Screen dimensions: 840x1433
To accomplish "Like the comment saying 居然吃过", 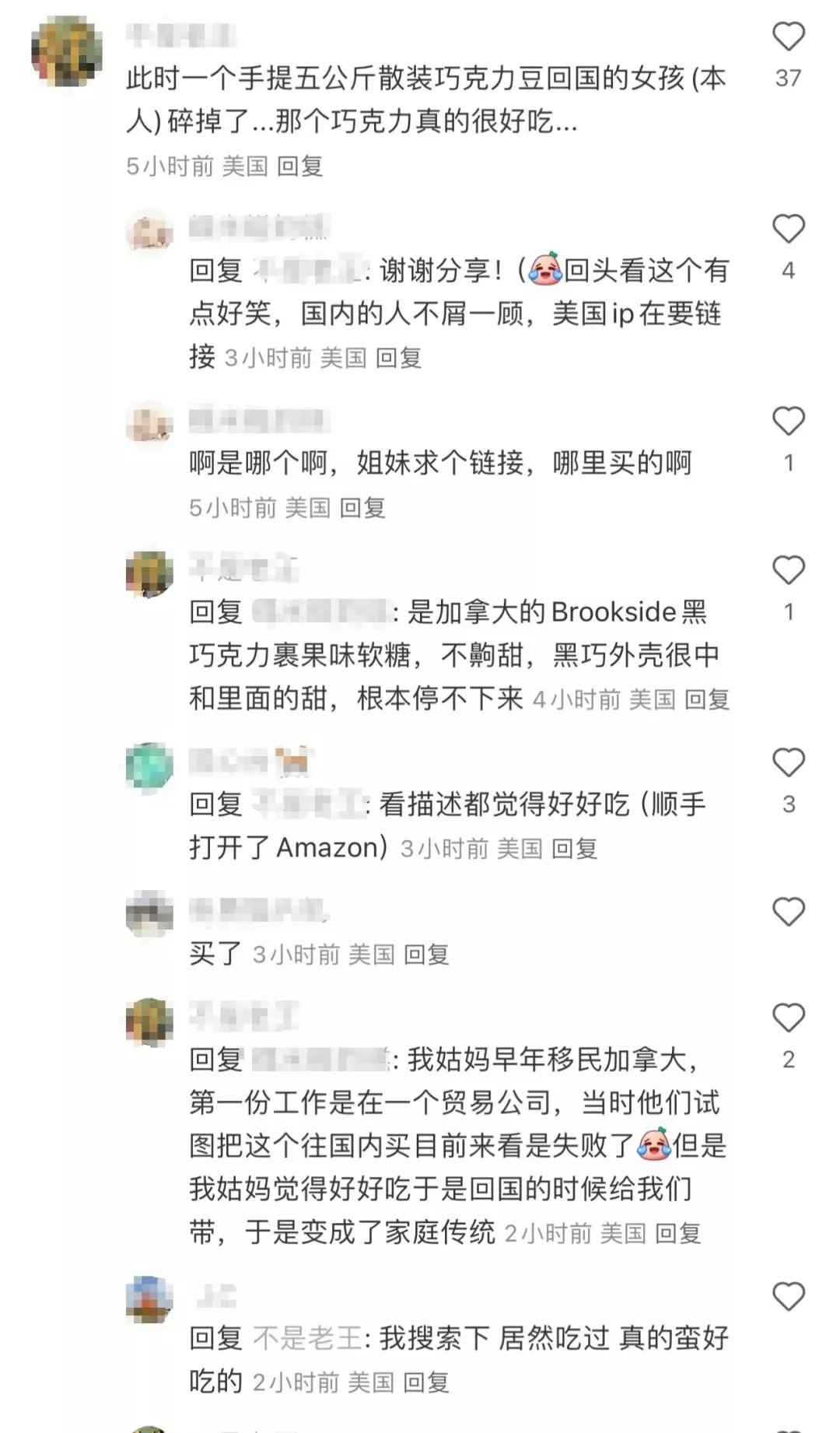I will coord(788,1297).
